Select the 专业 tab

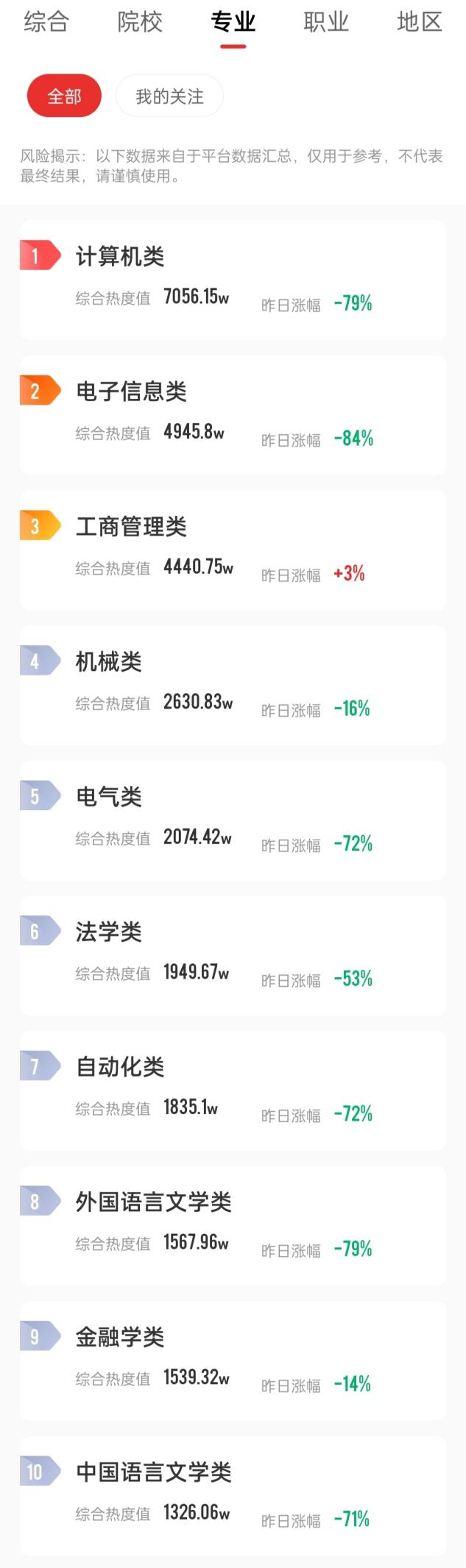click(x=233, y=23)
